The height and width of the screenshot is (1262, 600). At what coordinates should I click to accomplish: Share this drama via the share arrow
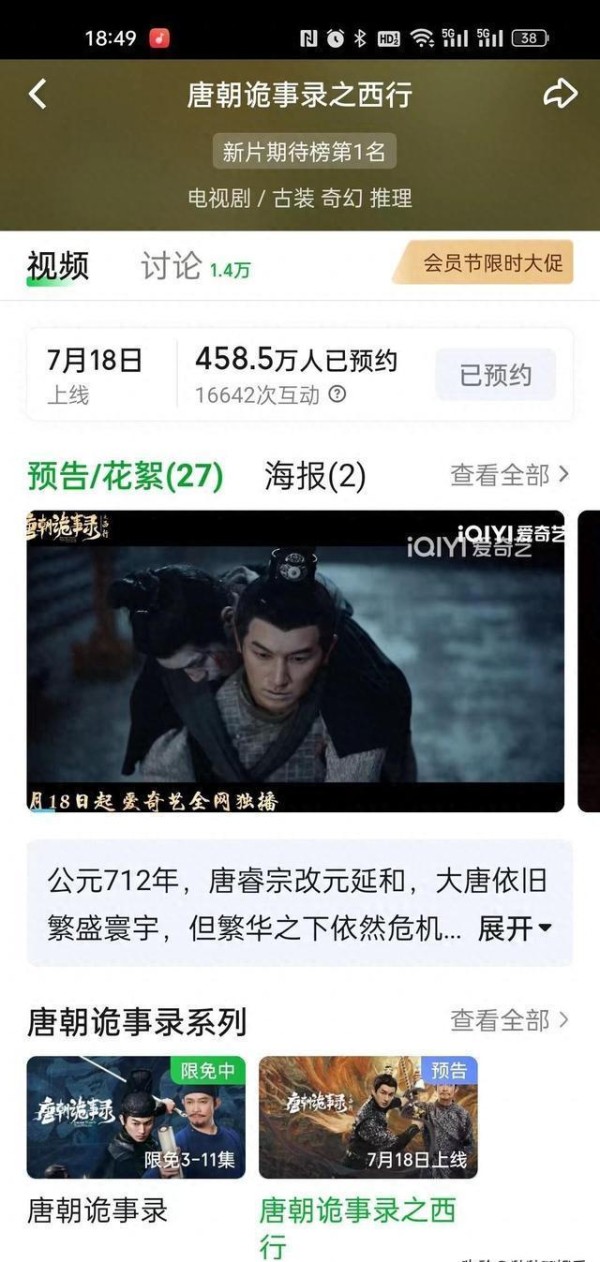[x=560, y=94]
